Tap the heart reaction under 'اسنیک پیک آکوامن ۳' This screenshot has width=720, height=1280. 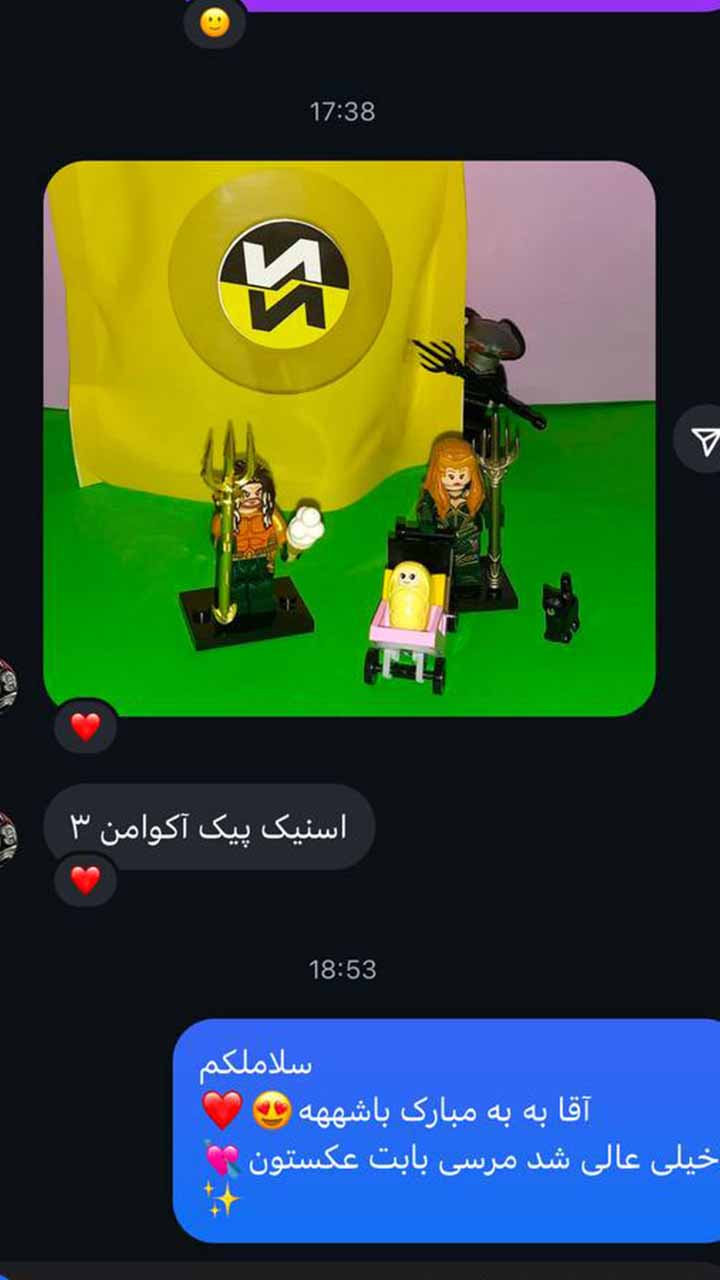click(86, 880)
